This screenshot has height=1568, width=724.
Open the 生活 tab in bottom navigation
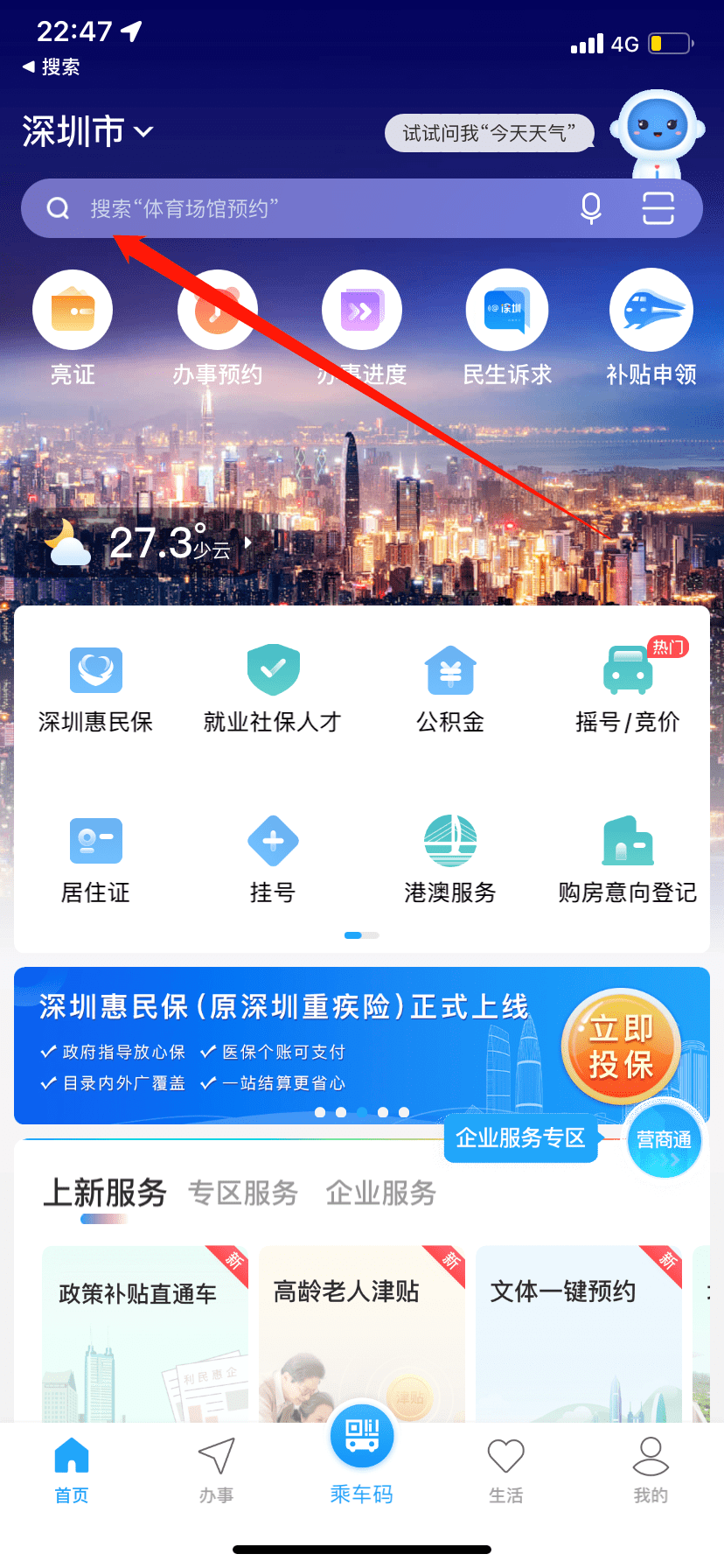[x=505, y=1466]
